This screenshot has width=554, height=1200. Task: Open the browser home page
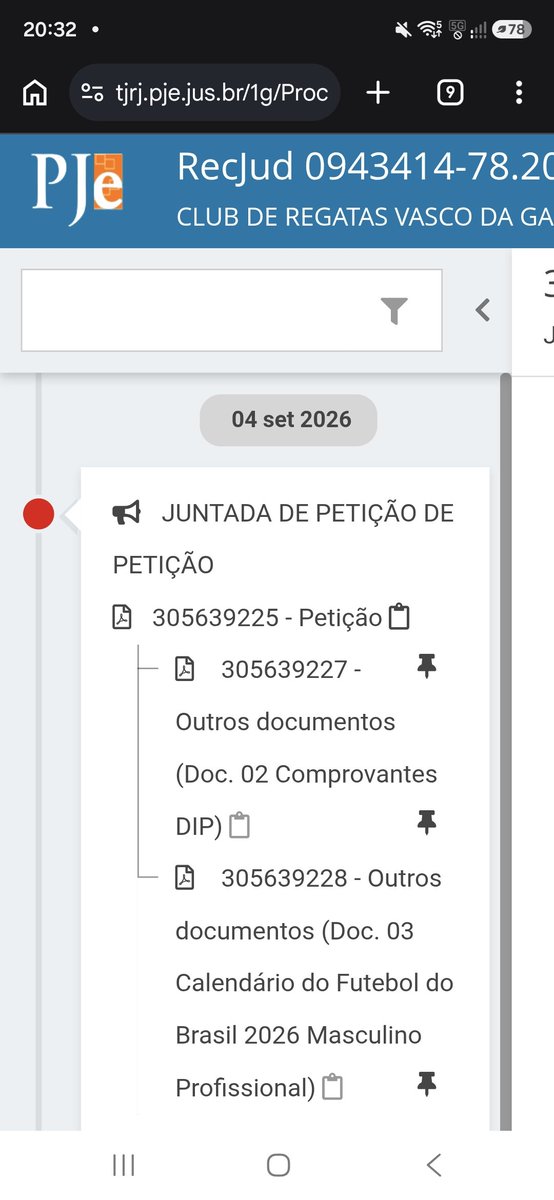click(x=35, y=93)
